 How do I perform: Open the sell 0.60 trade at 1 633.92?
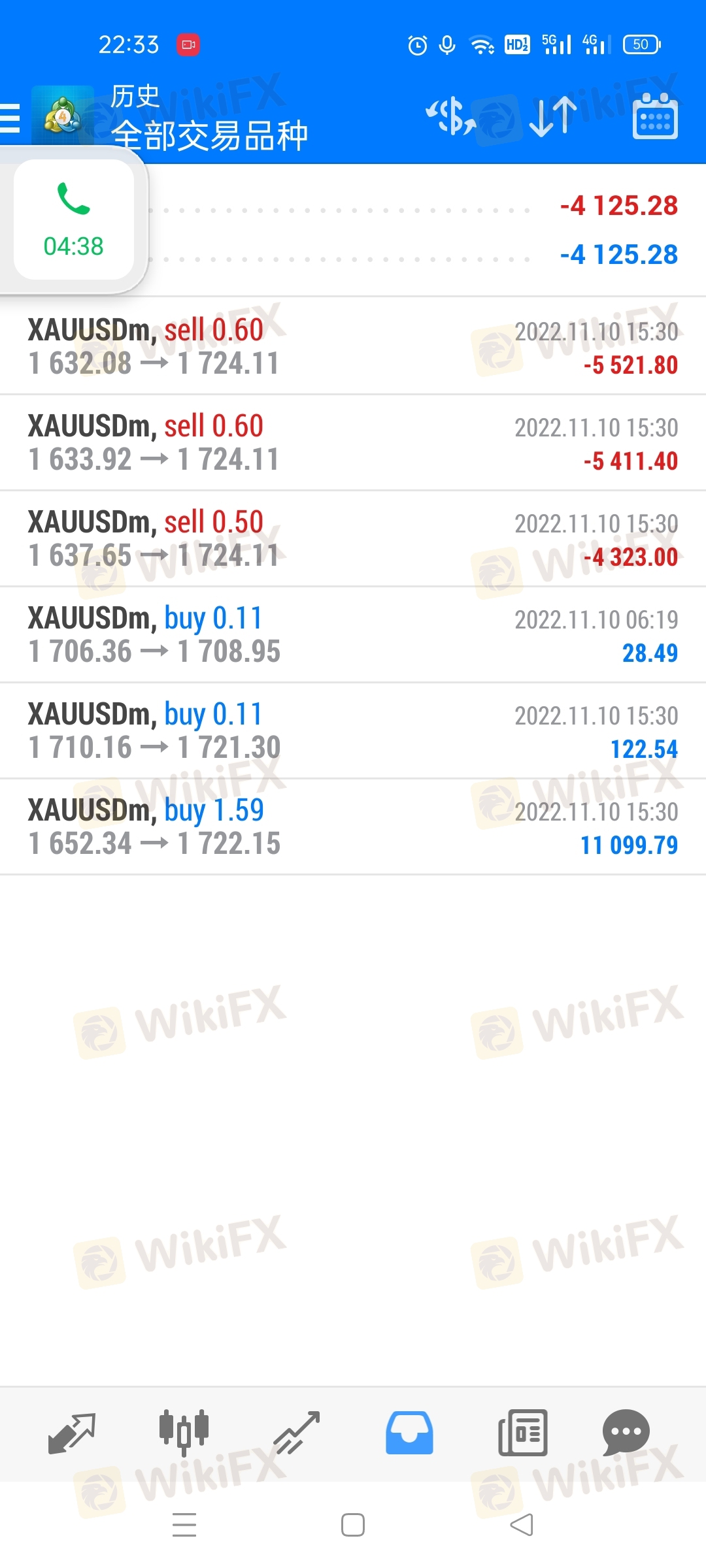pyautogui.click(x=353, y=442)
